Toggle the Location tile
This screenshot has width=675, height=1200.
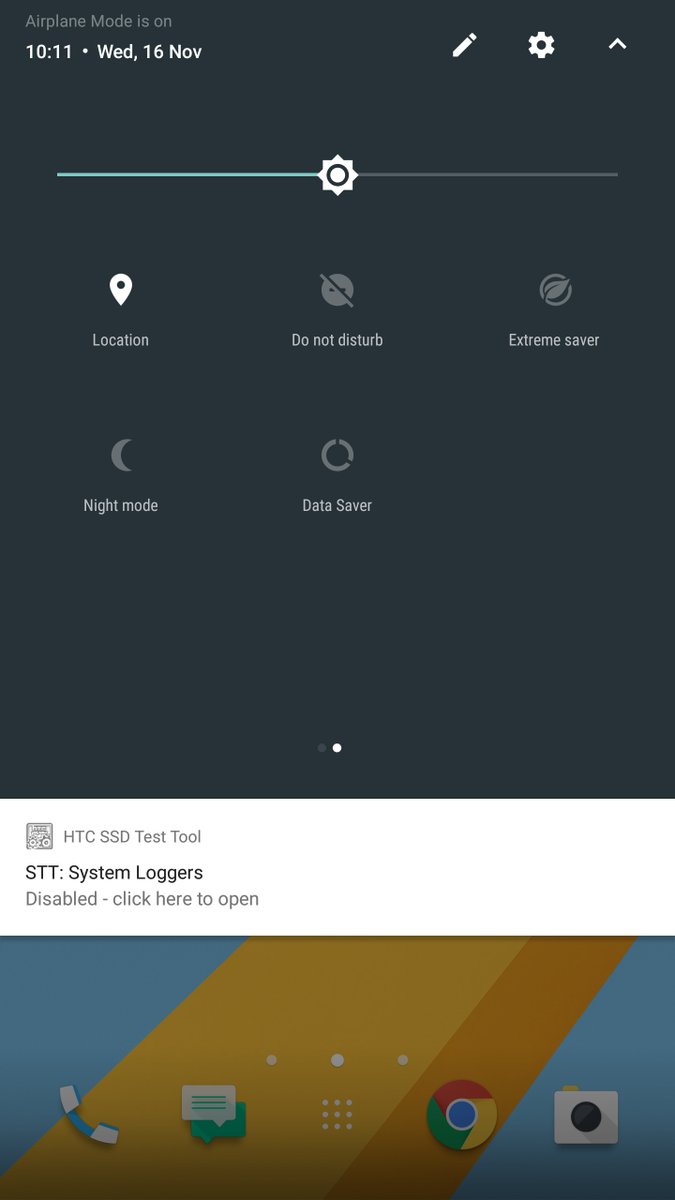click(x=121, y=291)
